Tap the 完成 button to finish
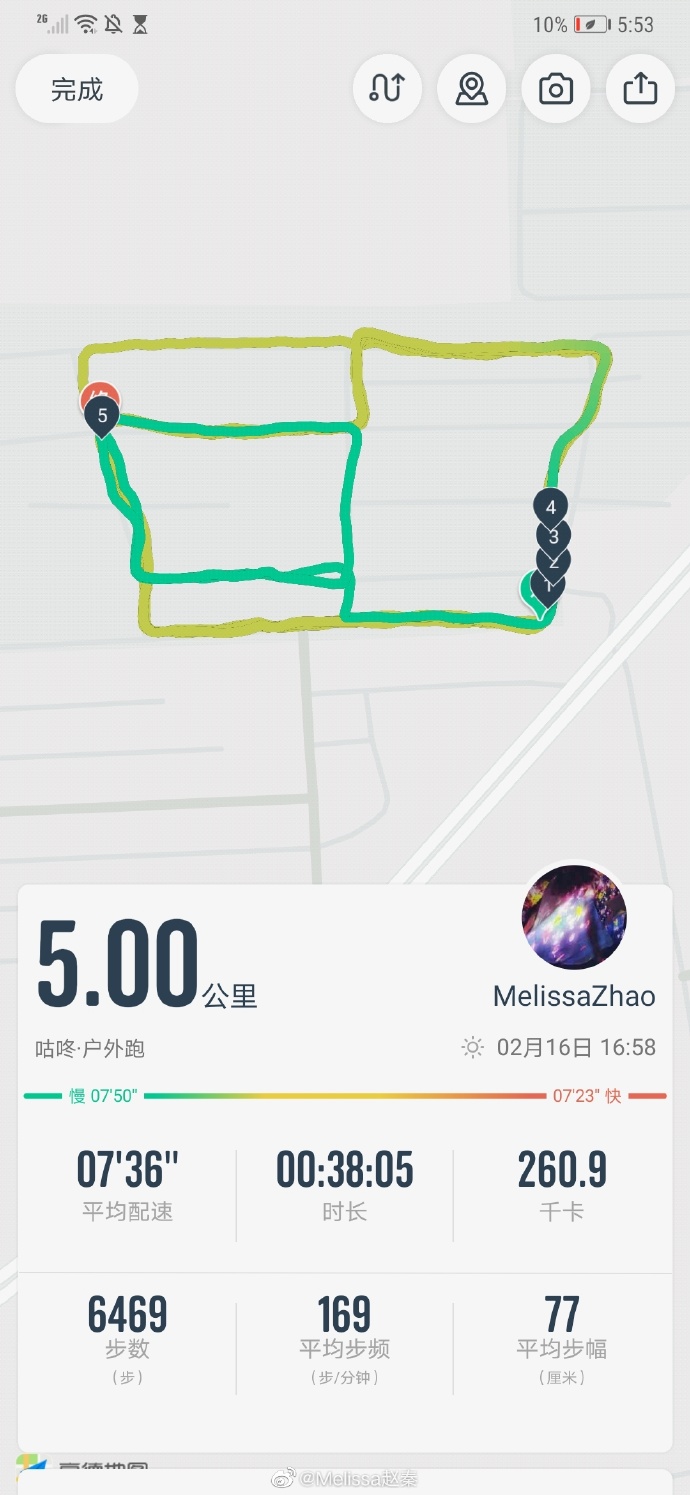 pyautogui.click(x=77, y=90)
